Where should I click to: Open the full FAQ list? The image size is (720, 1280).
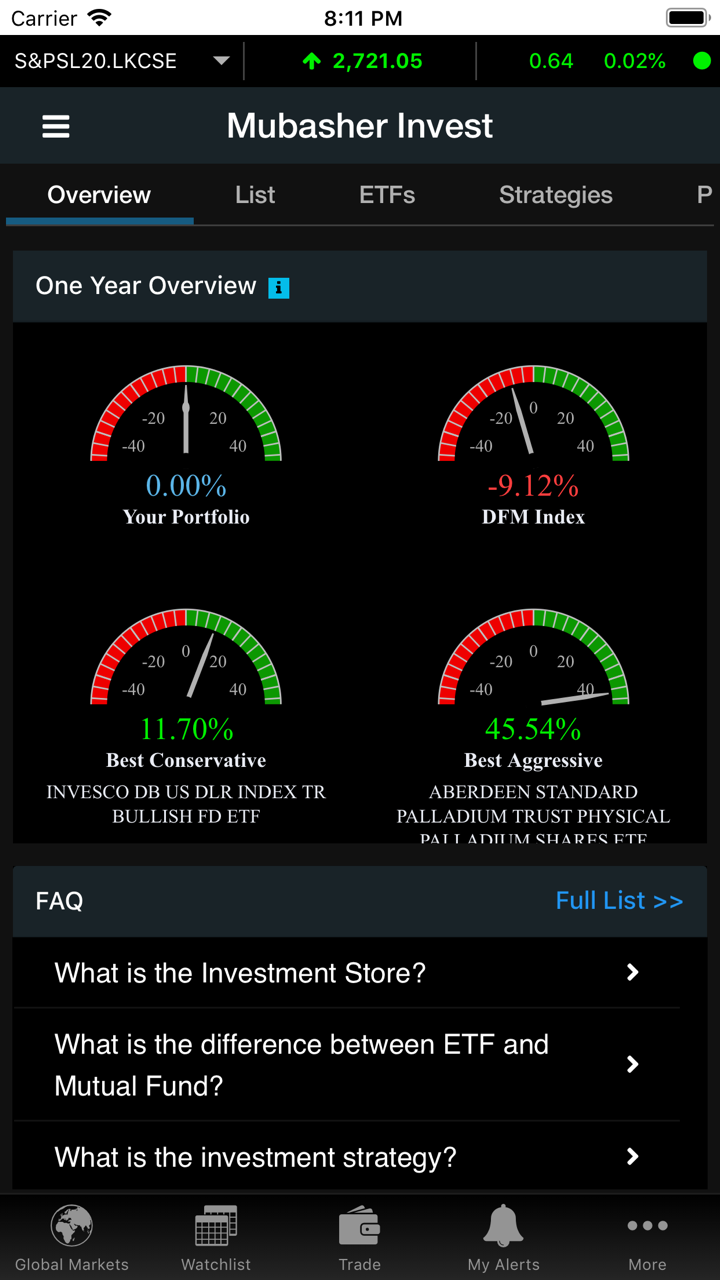(618, 901)
